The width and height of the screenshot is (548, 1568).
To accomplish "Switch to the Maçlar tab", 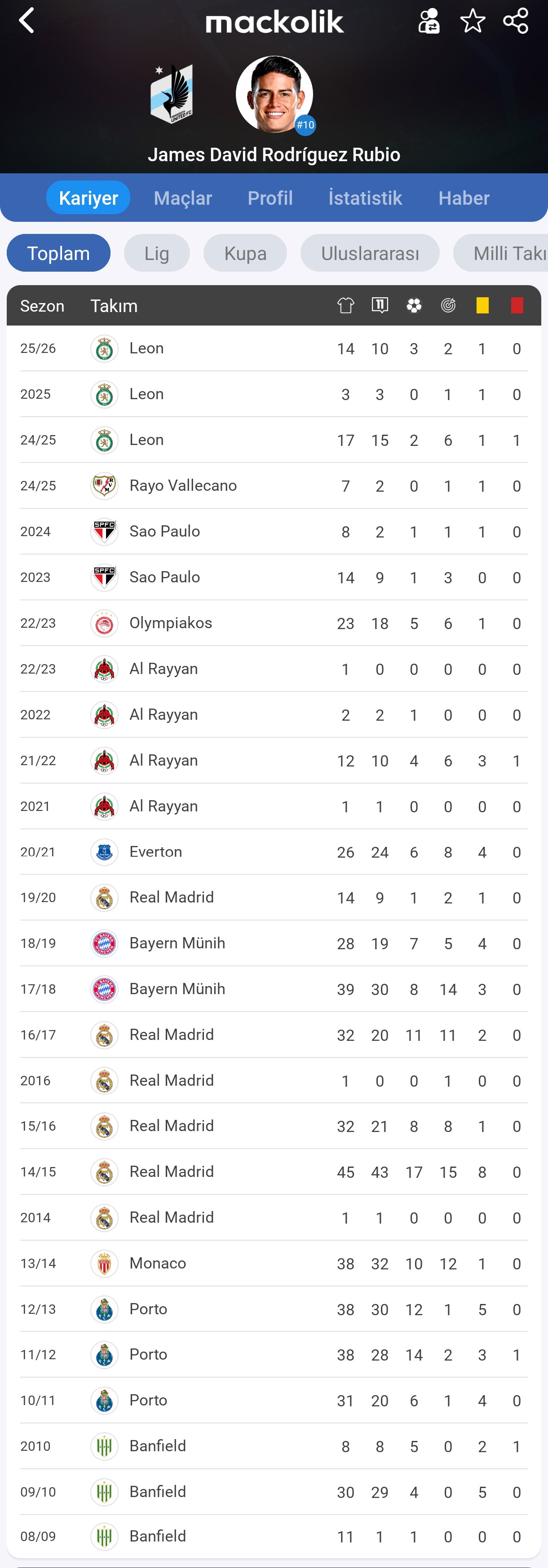I will pyautogui.click(x=183, y=198).
